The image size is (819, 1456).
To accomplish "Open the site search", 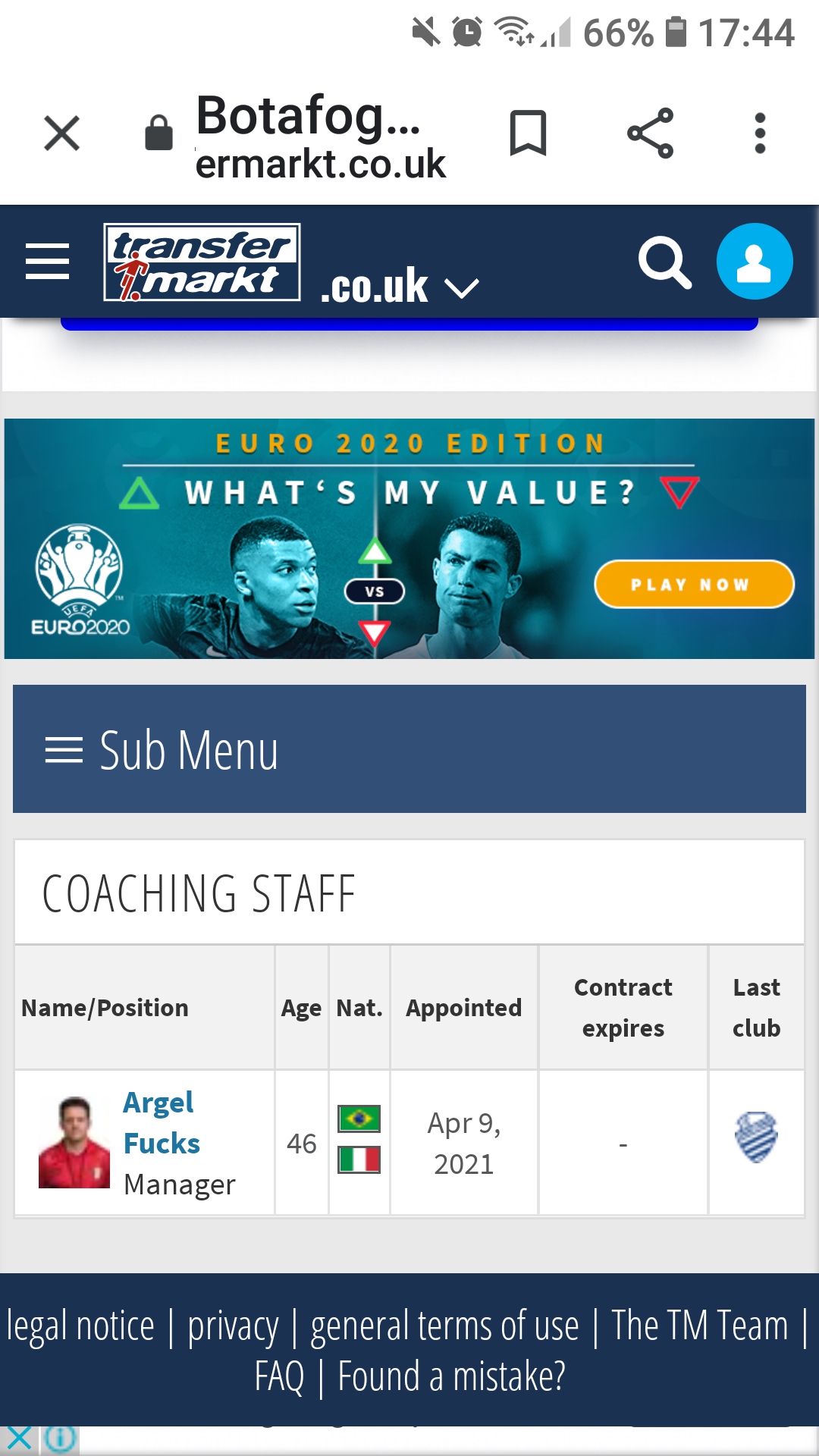I will tap(664, 262).
